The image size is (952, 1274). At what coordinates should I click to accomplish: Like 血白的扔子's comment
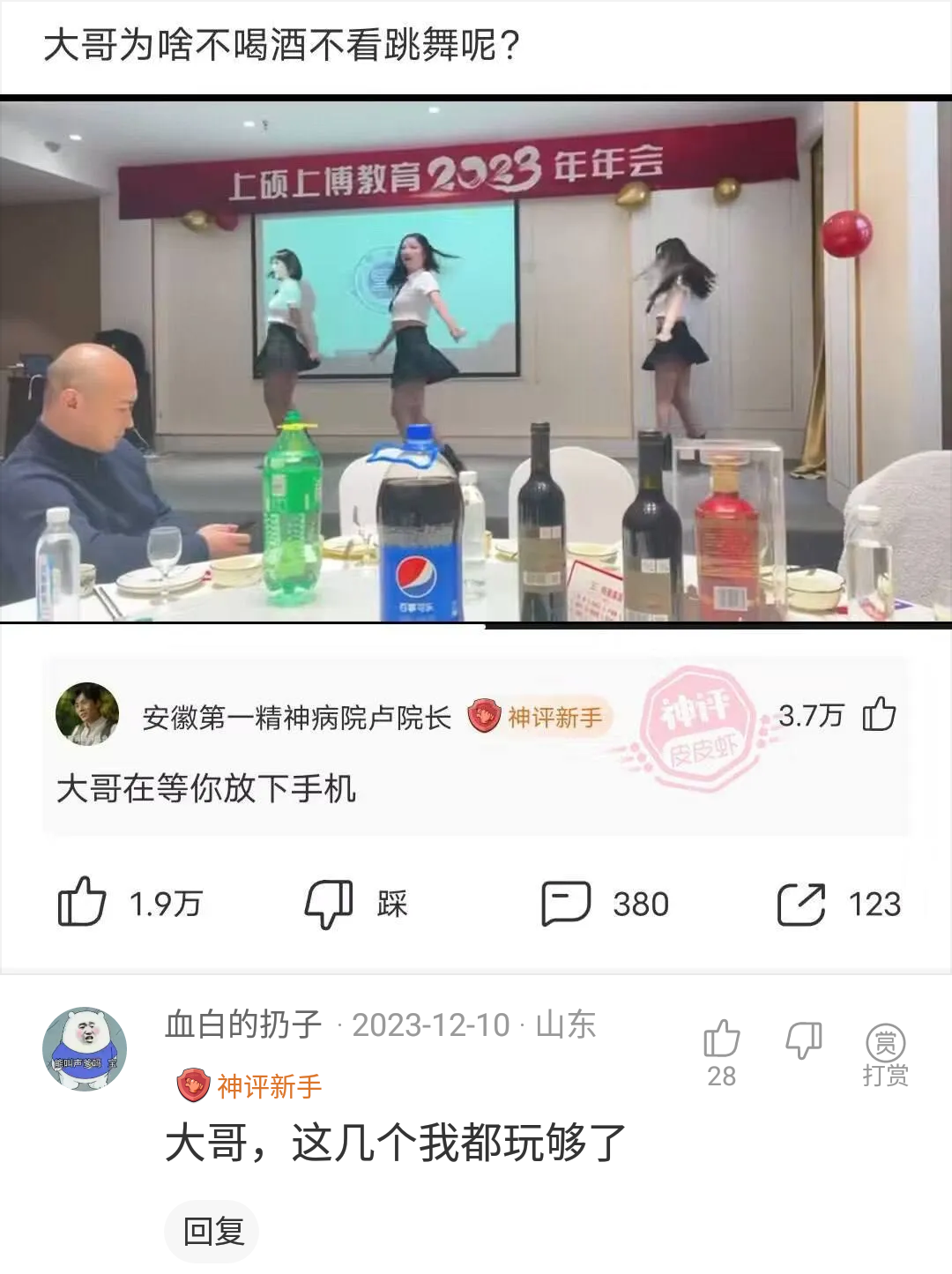pos(721,1040)
